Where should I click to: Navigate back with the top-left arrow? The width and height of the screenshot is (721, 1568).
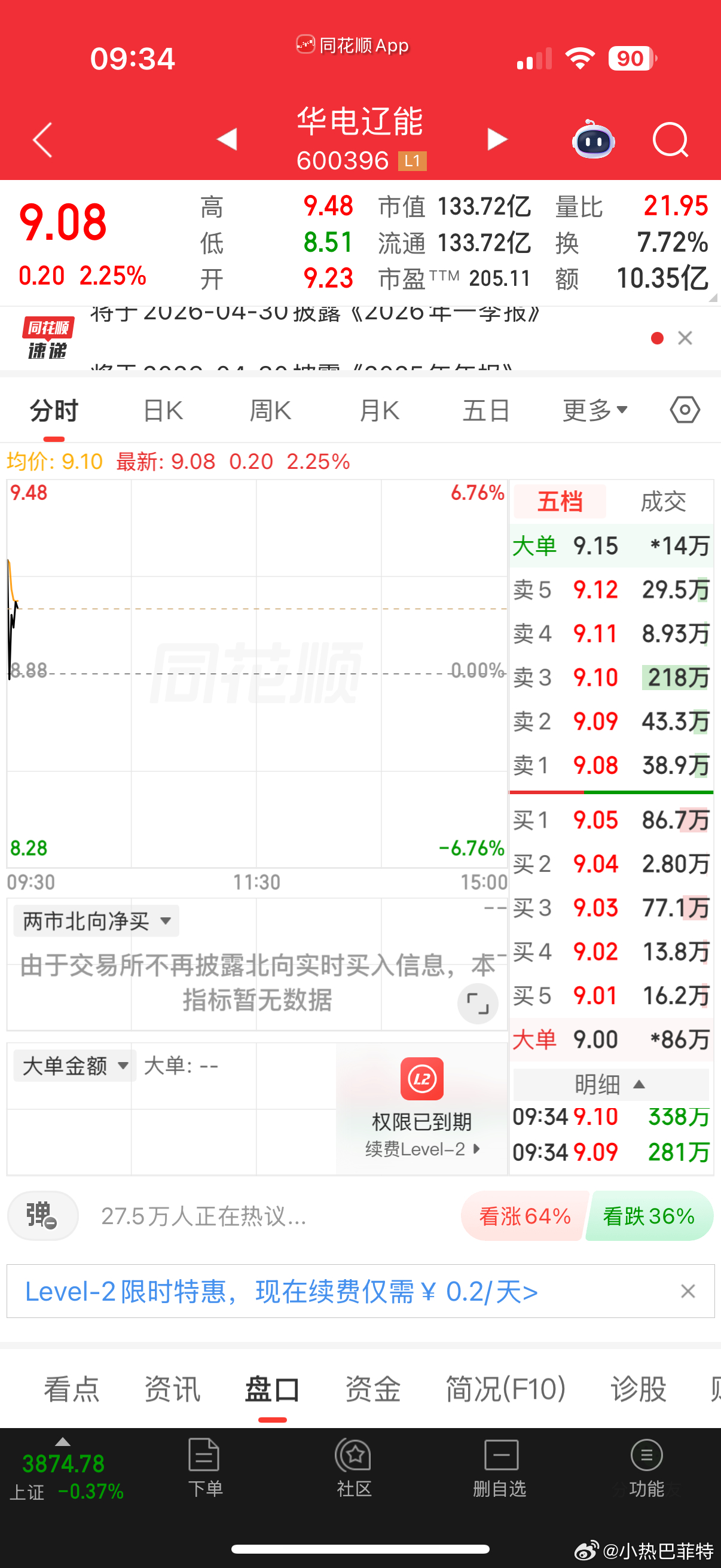[41, 139]
